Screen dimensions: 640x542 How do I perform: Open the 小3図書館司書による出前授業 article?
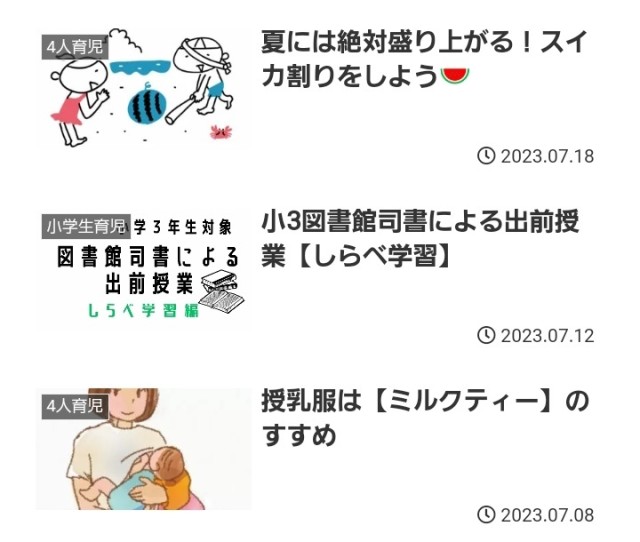420,238
